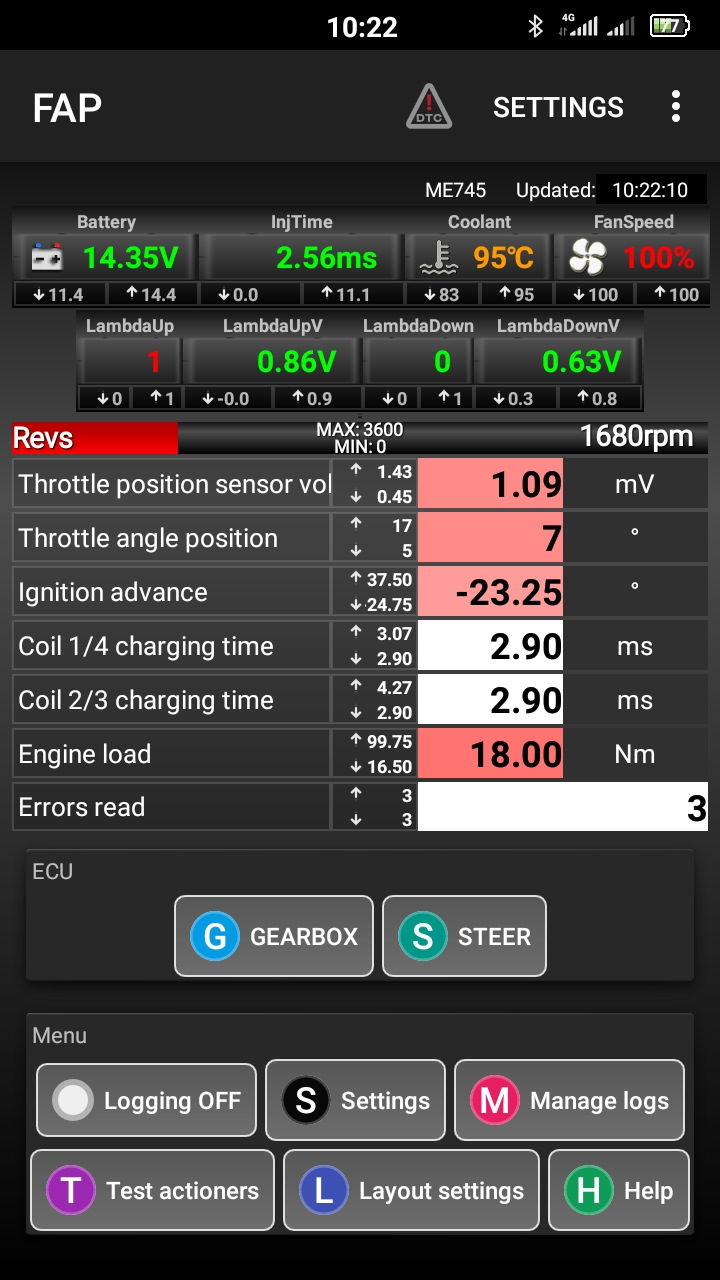This screenshot has height=1280, width=720.
Task: Open Test actioners
Action: (x=153, y=1190)
